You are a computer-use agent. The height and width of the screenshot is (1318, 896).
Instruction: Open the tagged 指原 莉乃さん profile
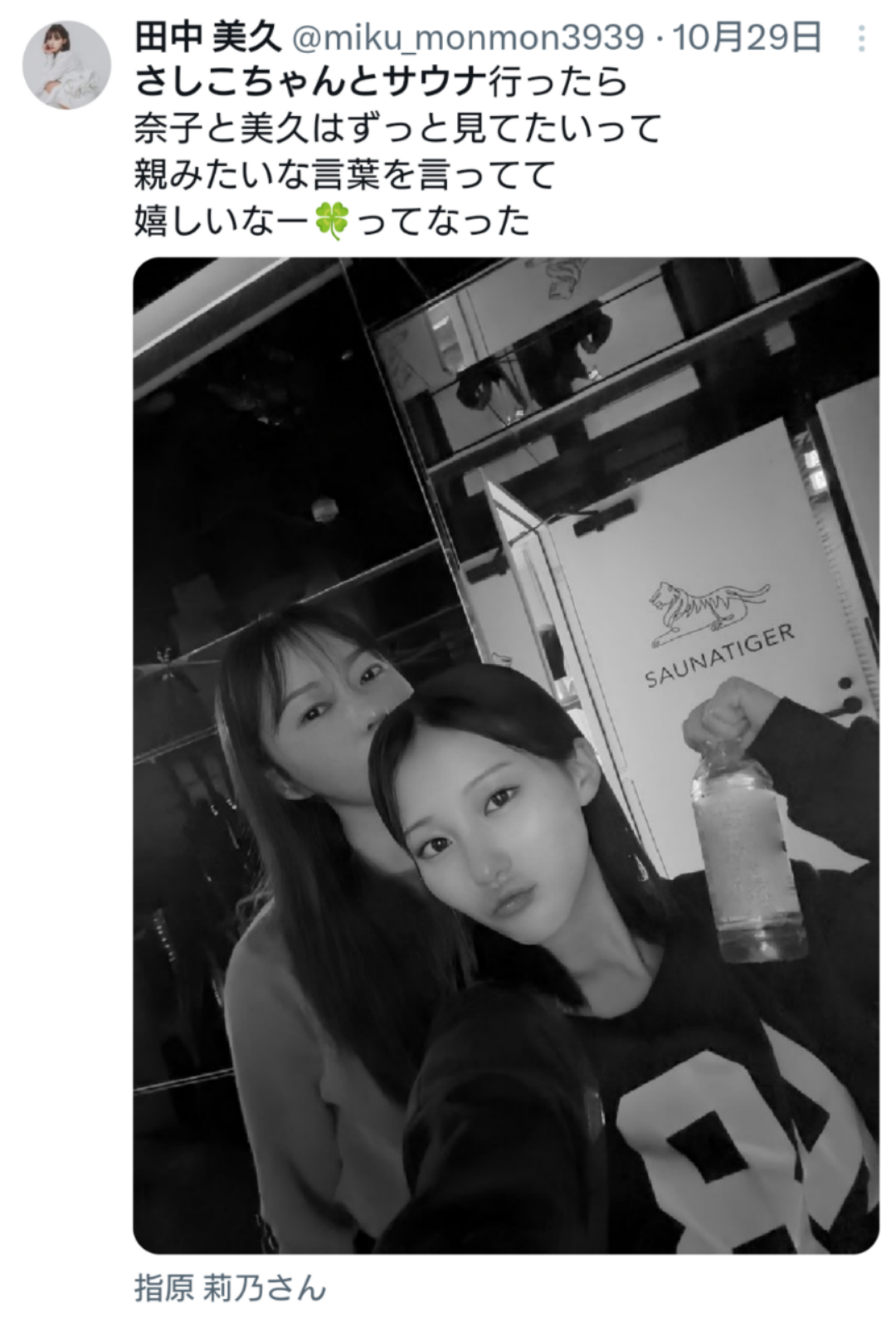pos(230,1287)
